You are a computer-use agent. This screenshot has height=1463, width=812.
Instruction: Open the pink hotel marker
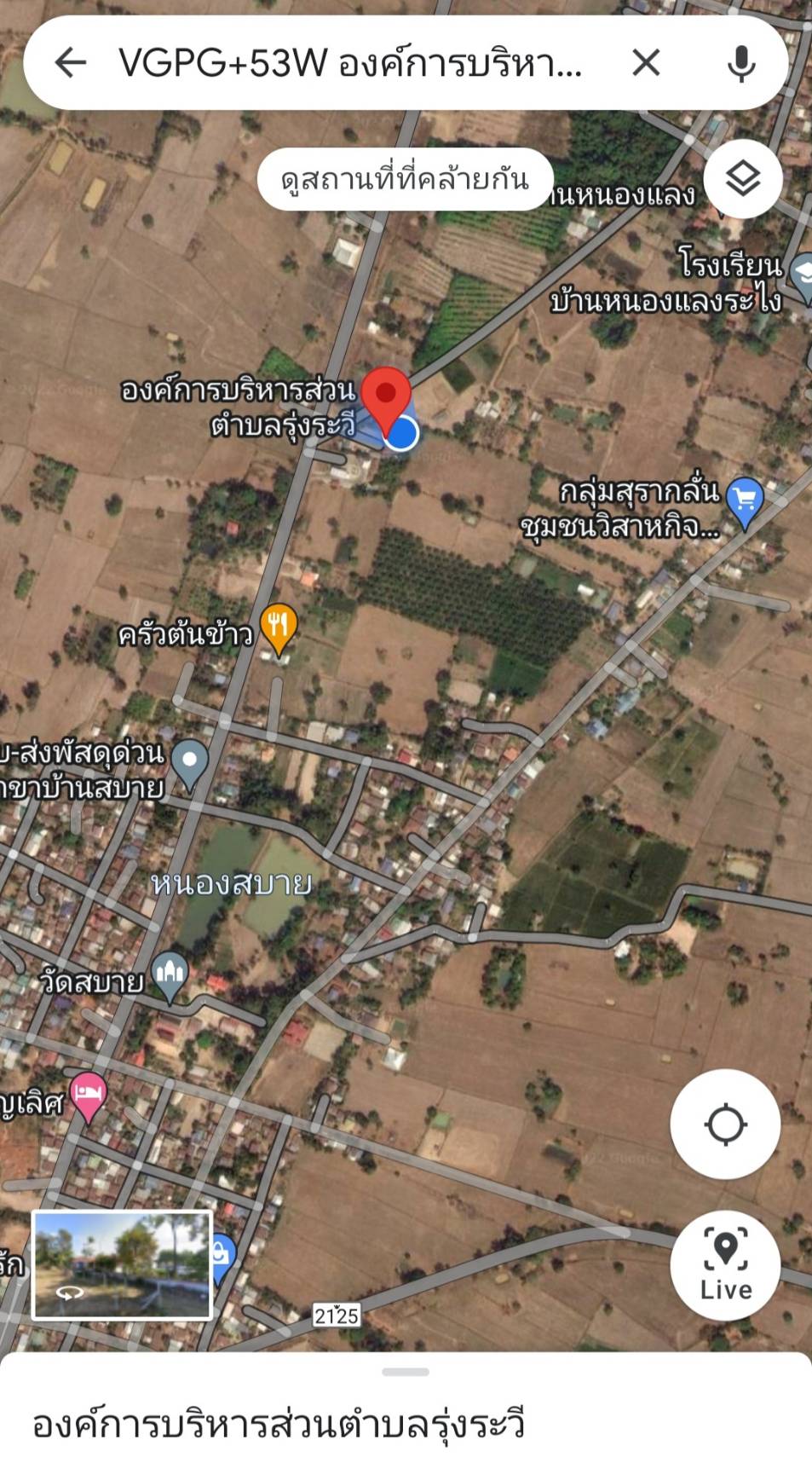pyautogui.click(x=89, y=1094)
